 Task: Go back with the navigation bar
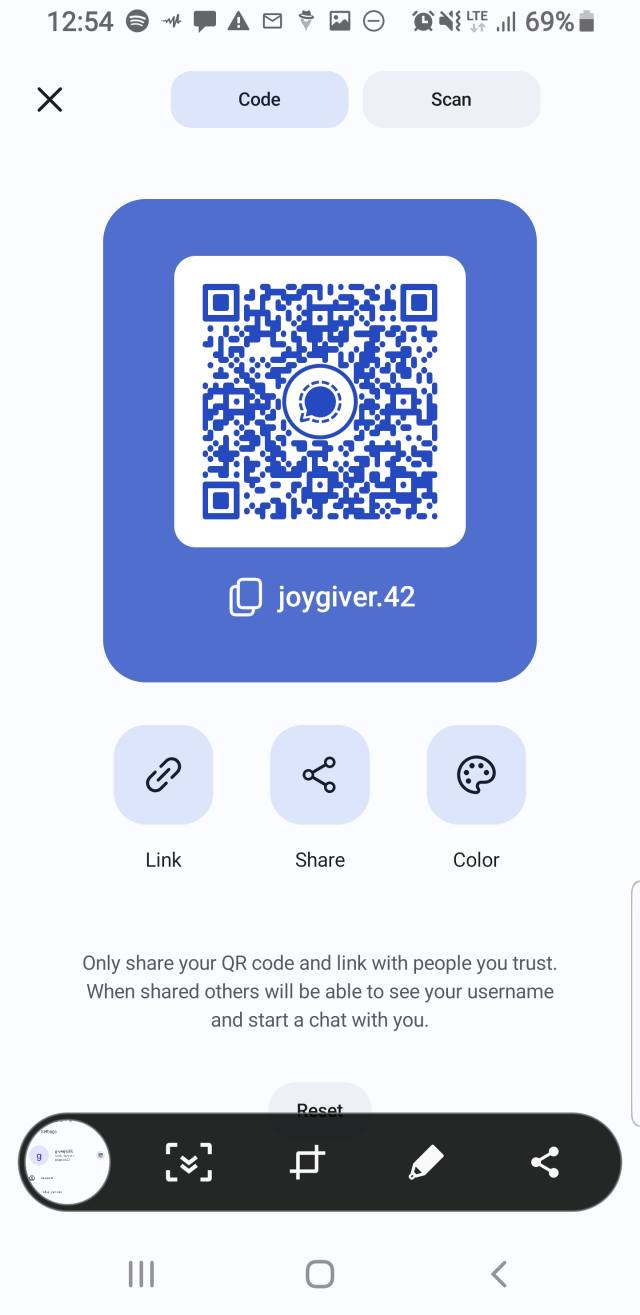(499, 1273)
